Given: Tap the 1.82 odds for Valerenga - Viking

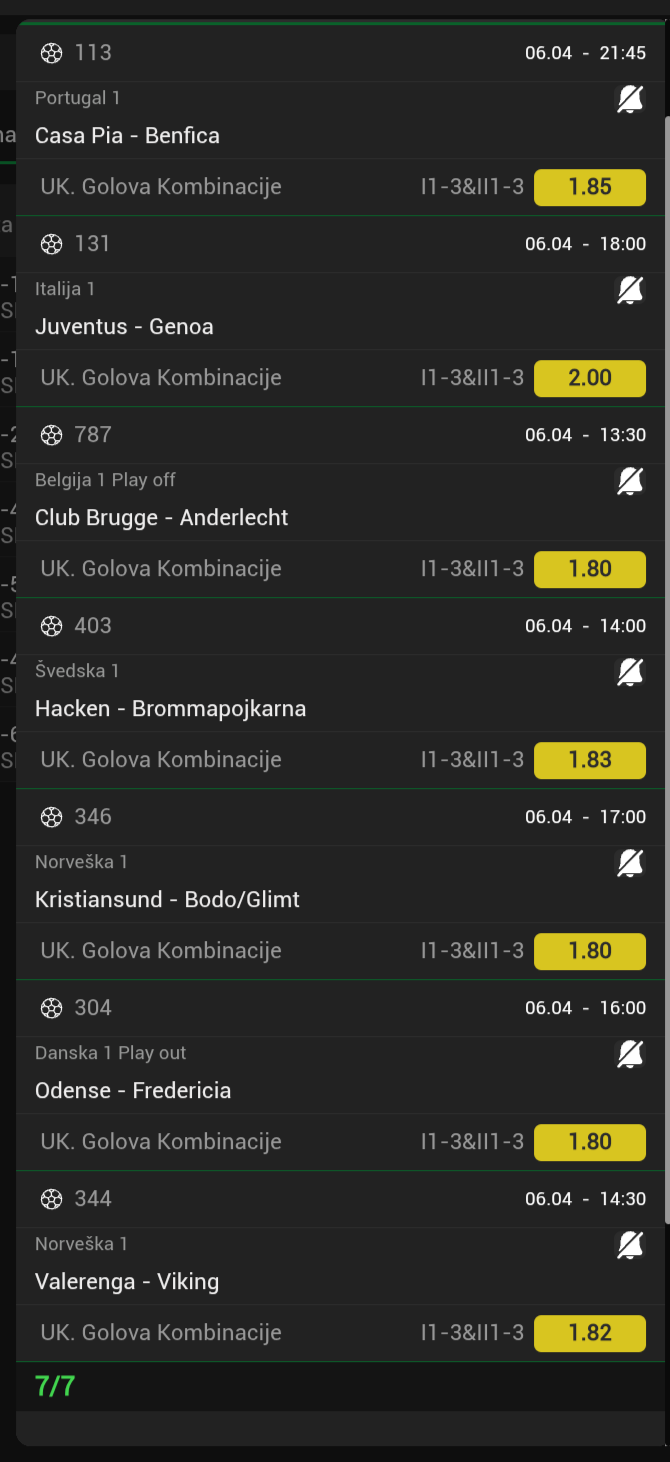Looking at the screenshot, I should pyautogui.click(x=589, y=1333).
